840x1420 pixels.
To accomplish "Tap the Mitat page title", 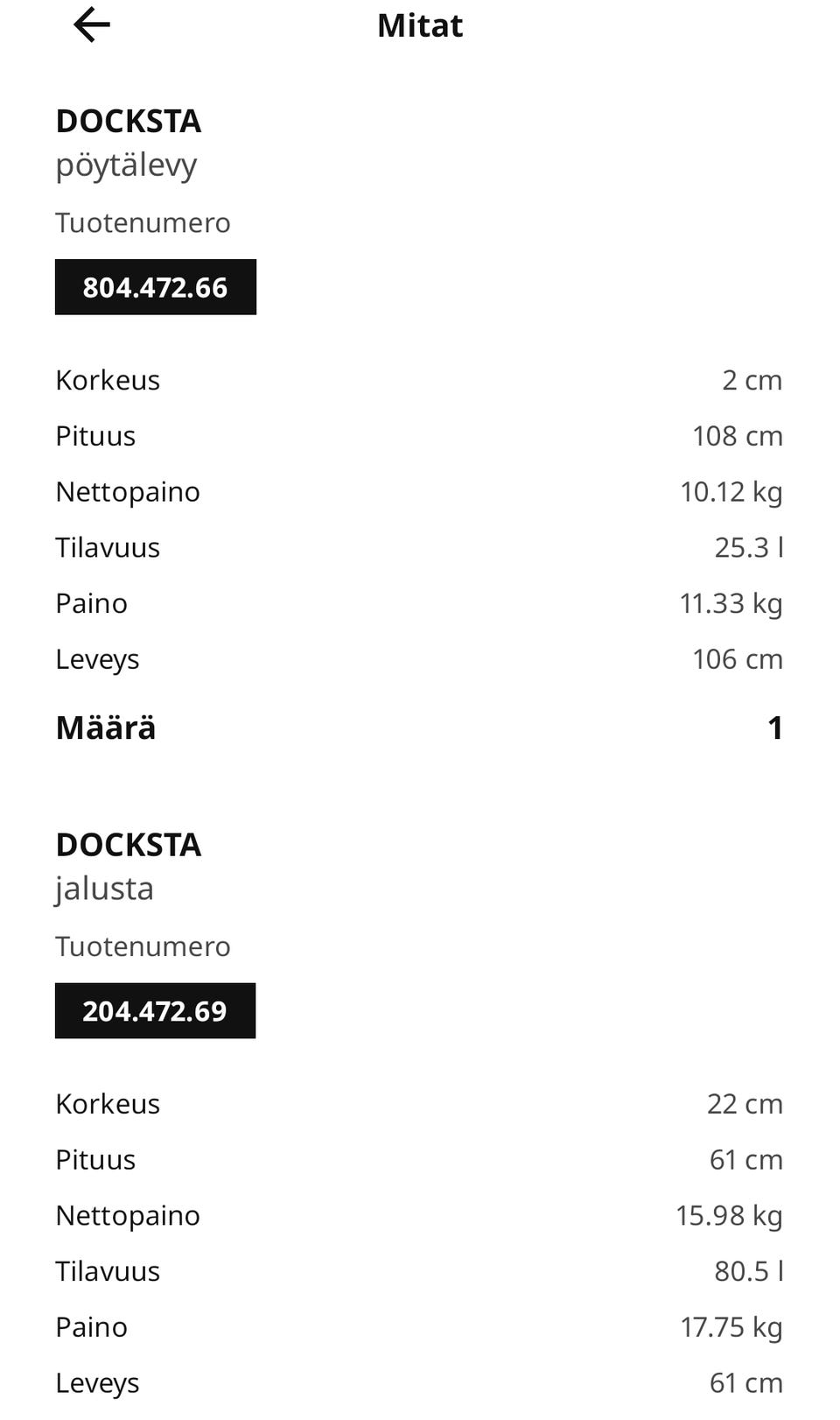I will pos(420,25).
